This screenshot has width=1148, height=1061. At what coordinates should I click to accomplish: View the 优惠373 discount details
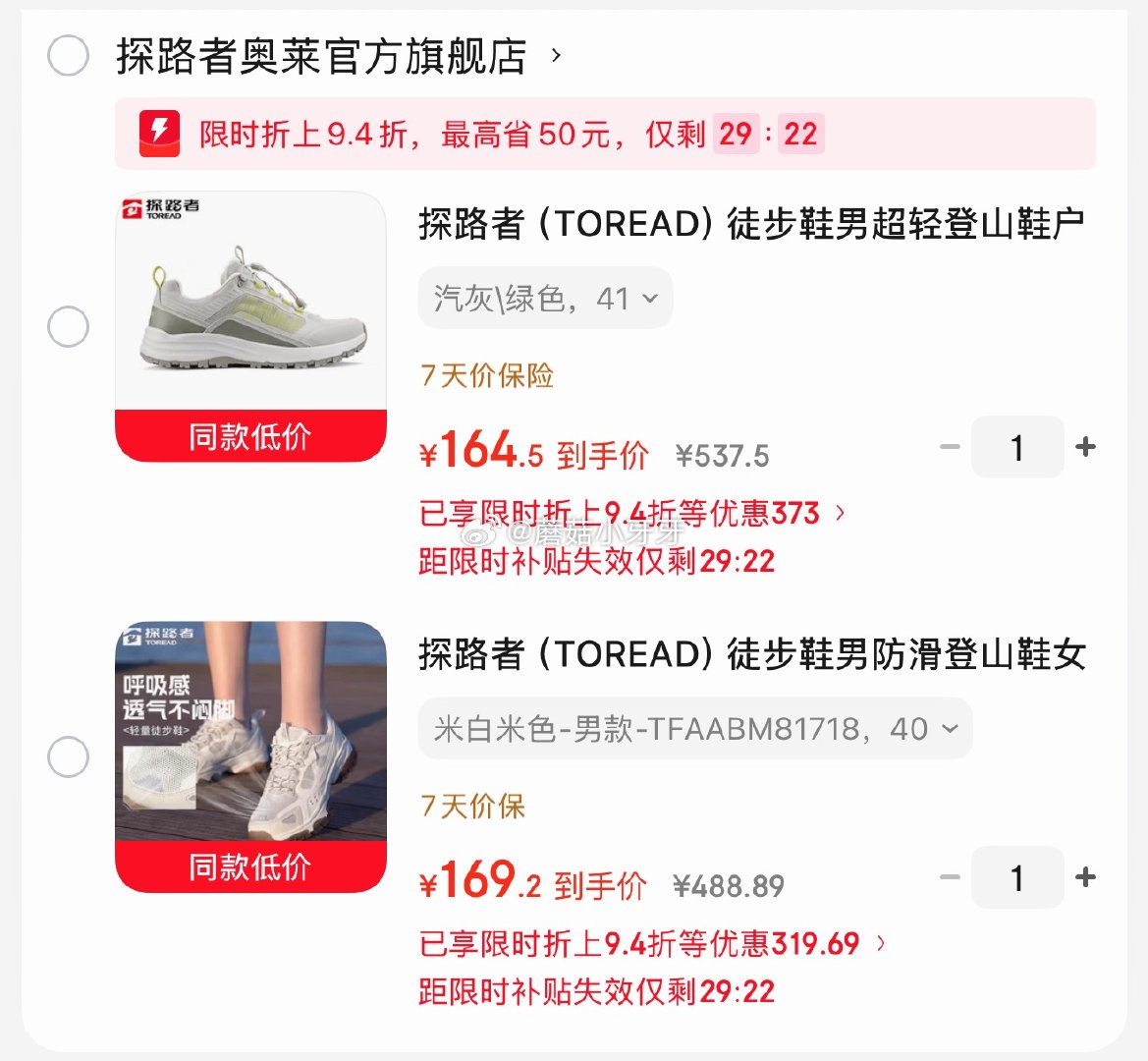[632, 513]
